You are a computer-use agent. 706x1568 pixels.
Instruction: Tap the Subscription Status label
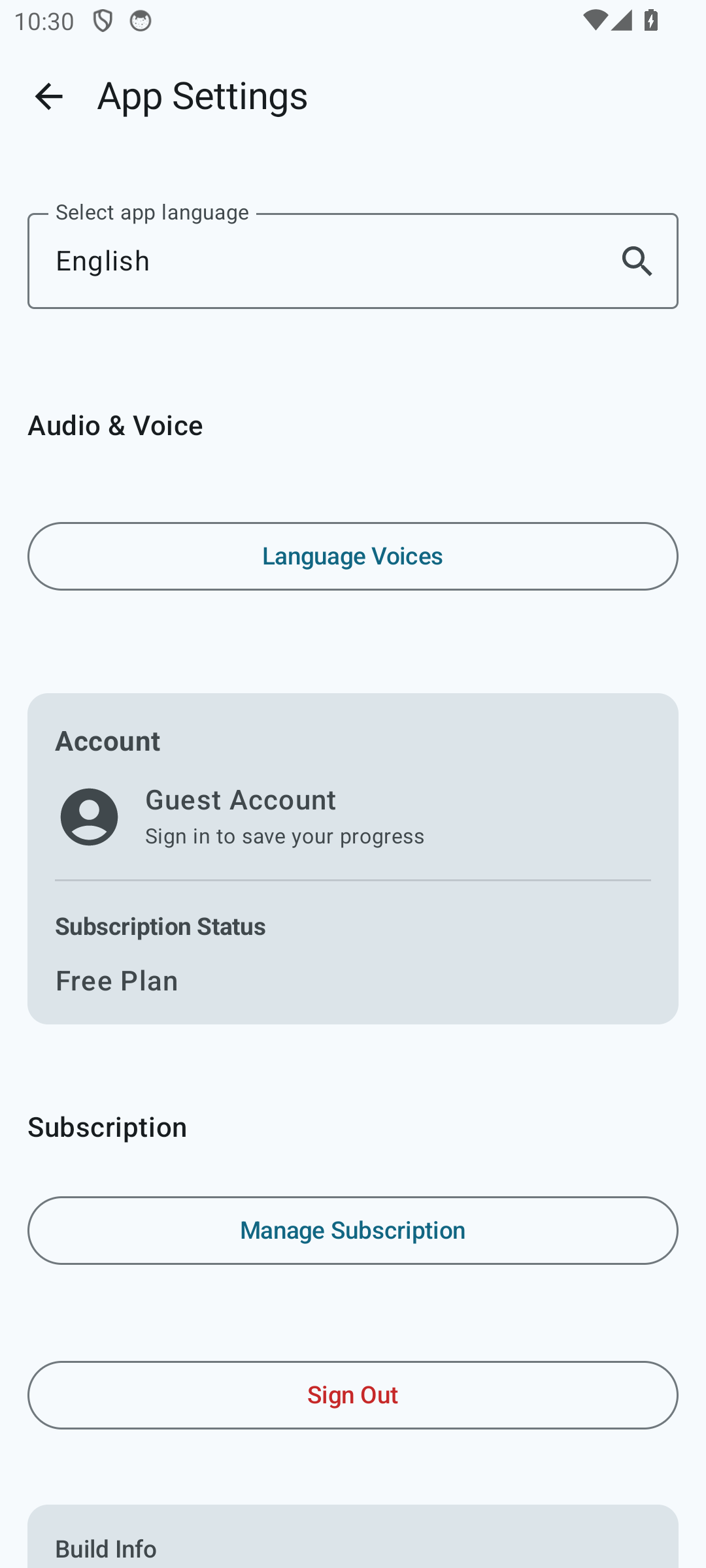tap(160, 926)
